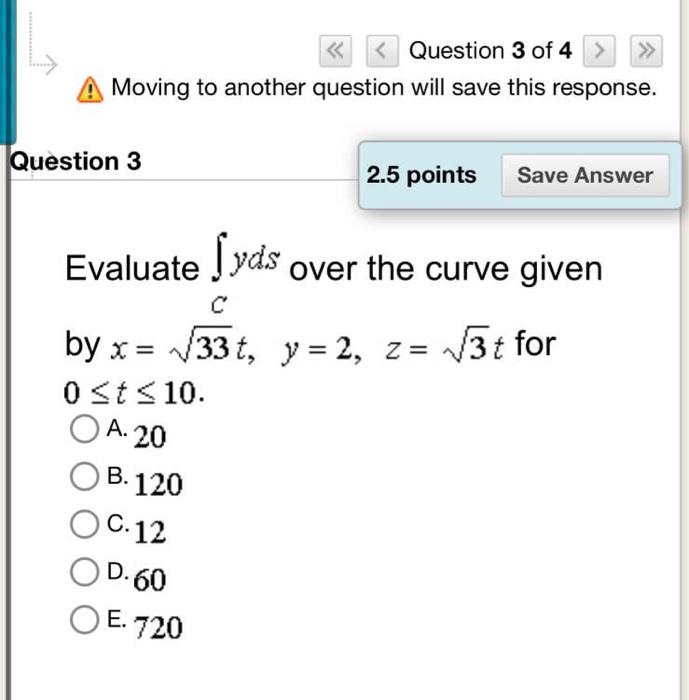Jump to the last question
This screenshot has height=700, width=689.
(647, 50)
